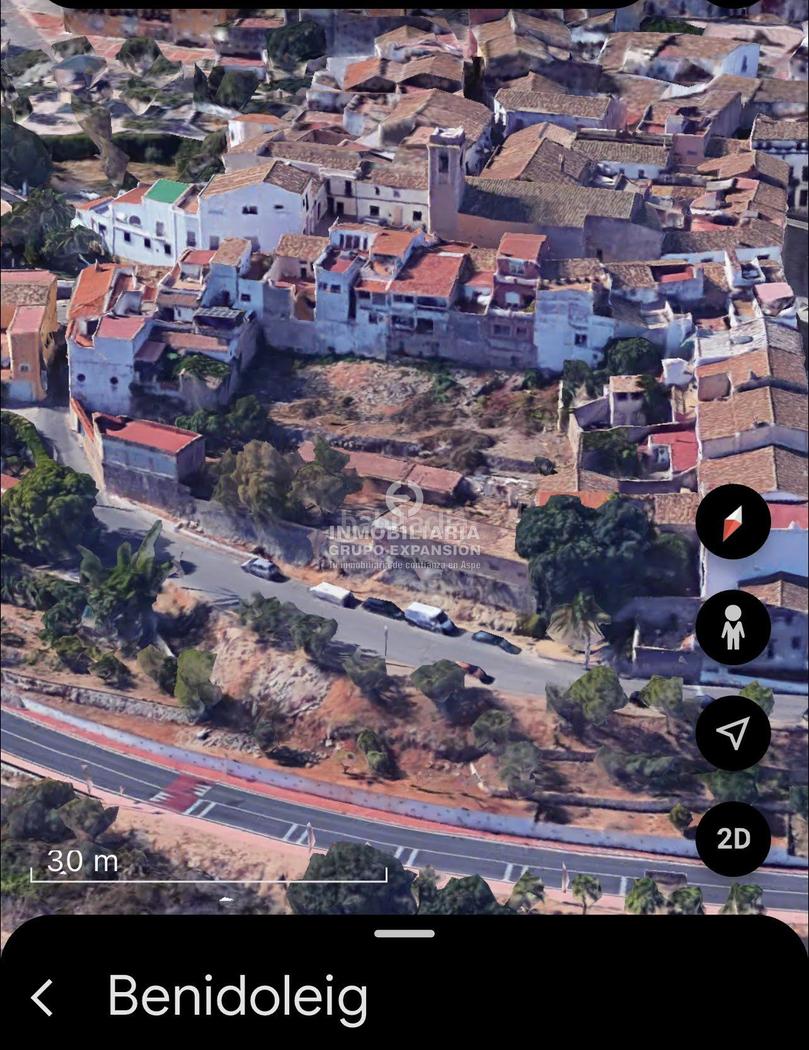Fly to my current location
This screenshot has height=1050, width=809.
(733, 733)
